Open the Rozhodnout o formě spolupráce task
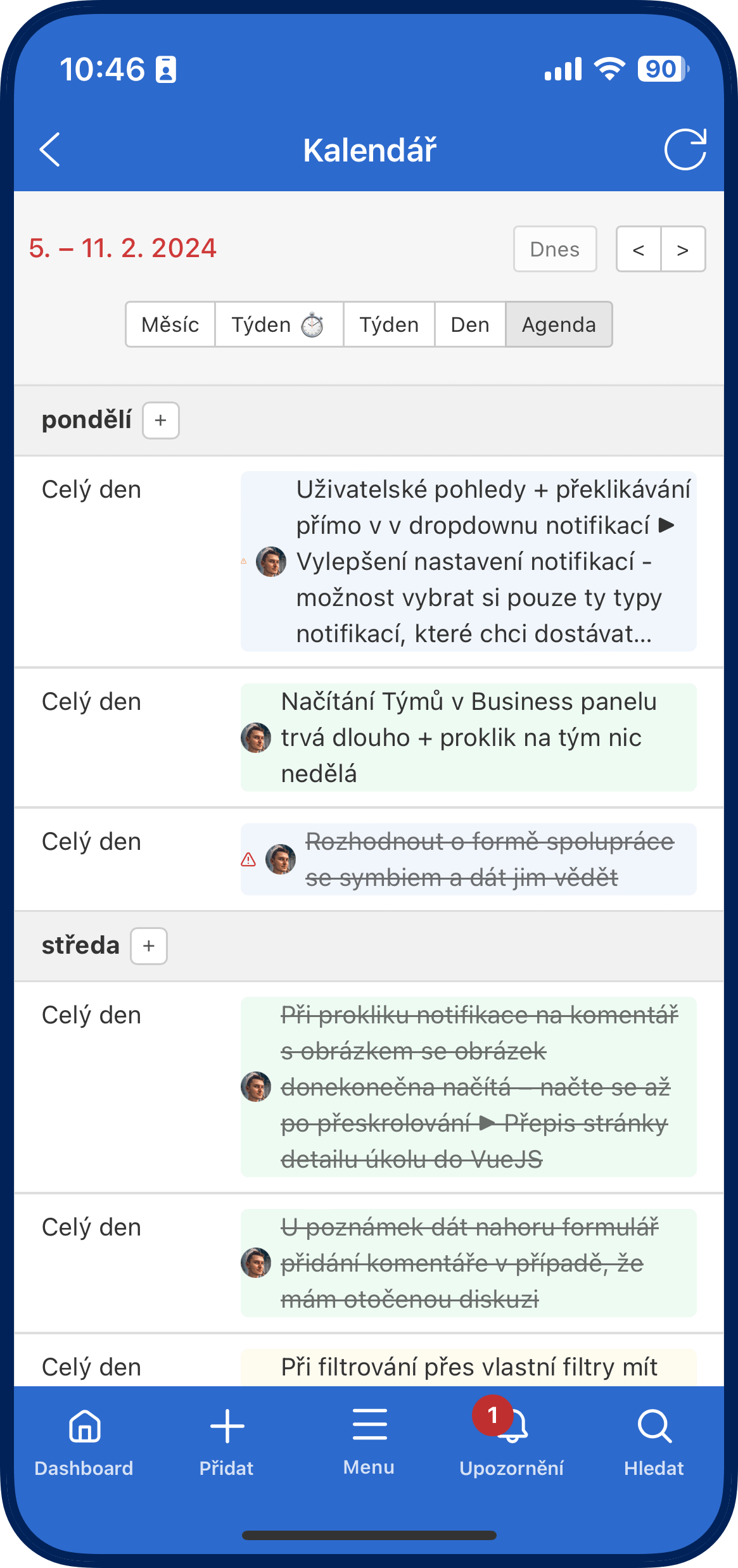This screenshot has width=738, height=1568. pos(469,859)
